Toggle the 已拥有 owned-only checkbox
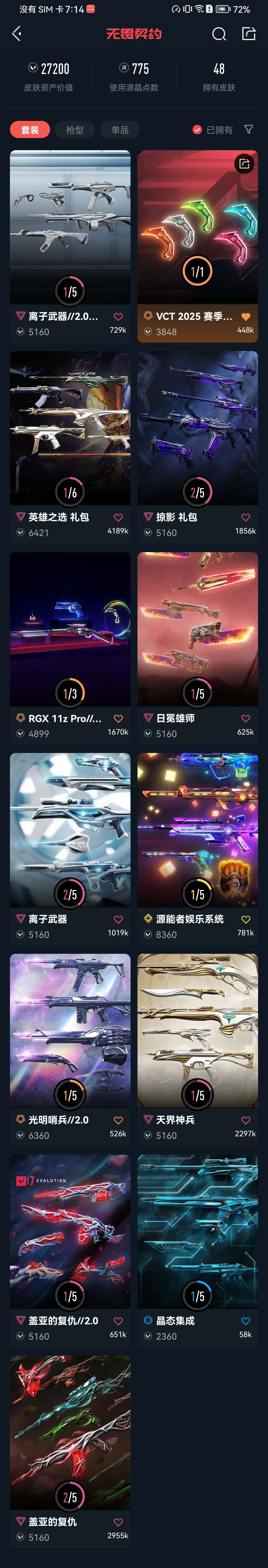The height and width of the screenshot is (1568, 268). [x=197, y=130]
